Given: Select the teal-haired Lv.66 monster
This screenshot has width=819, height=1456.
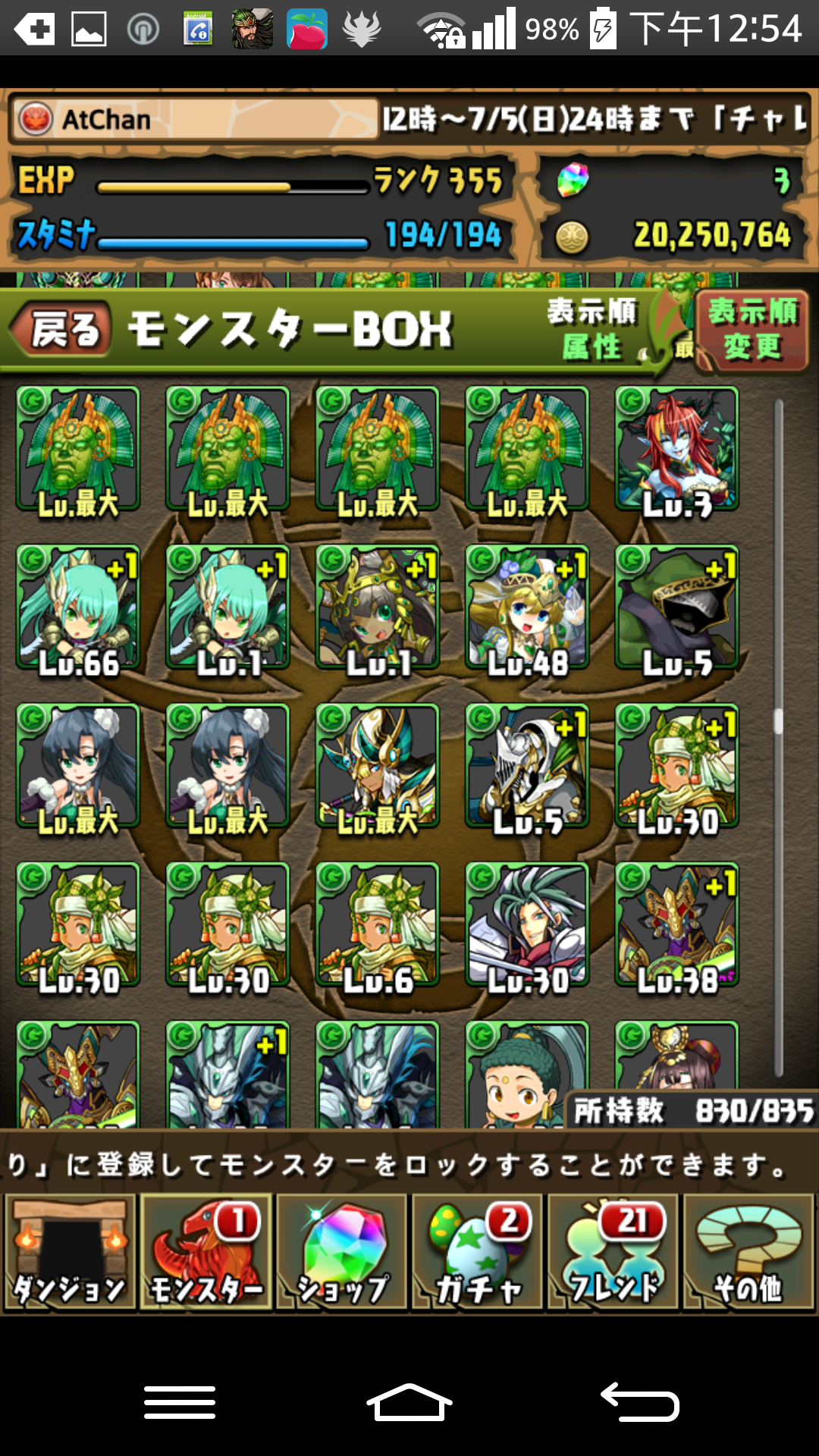Looking at the screenshot, I should [x=78, y=608].
